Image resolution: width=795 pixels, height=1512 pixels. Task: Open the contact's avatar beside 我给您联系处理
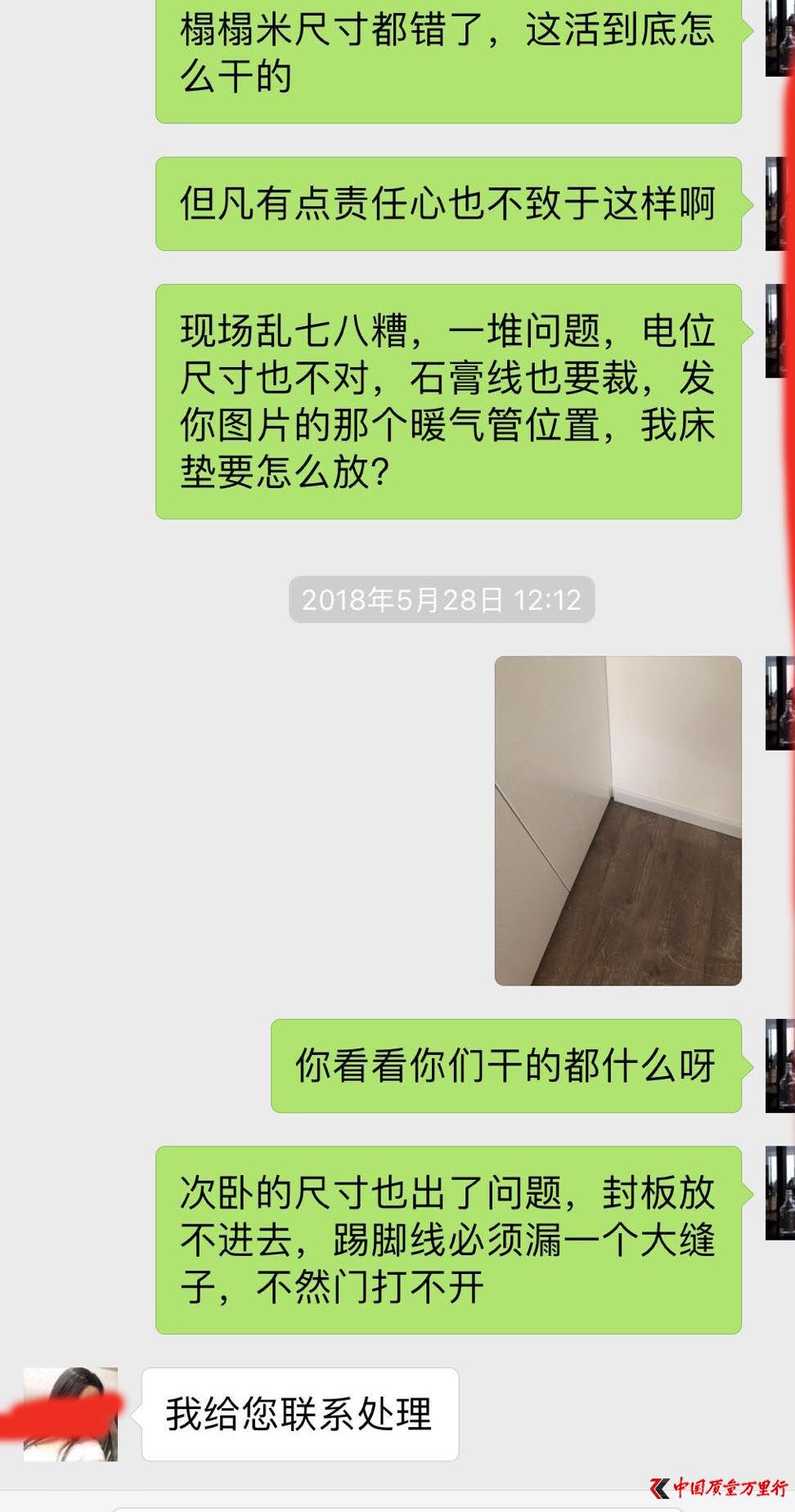point(71,1414)
